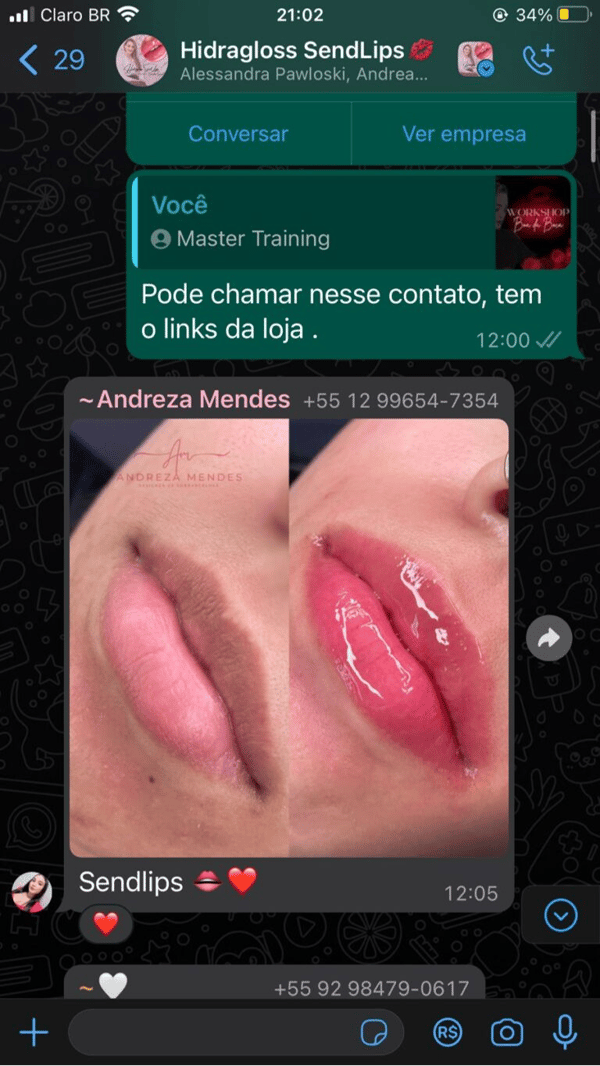Open the attachment plus menu
Viewport: 600px width, 1066px height.
pyautogui.click(x=34, y=1032)
